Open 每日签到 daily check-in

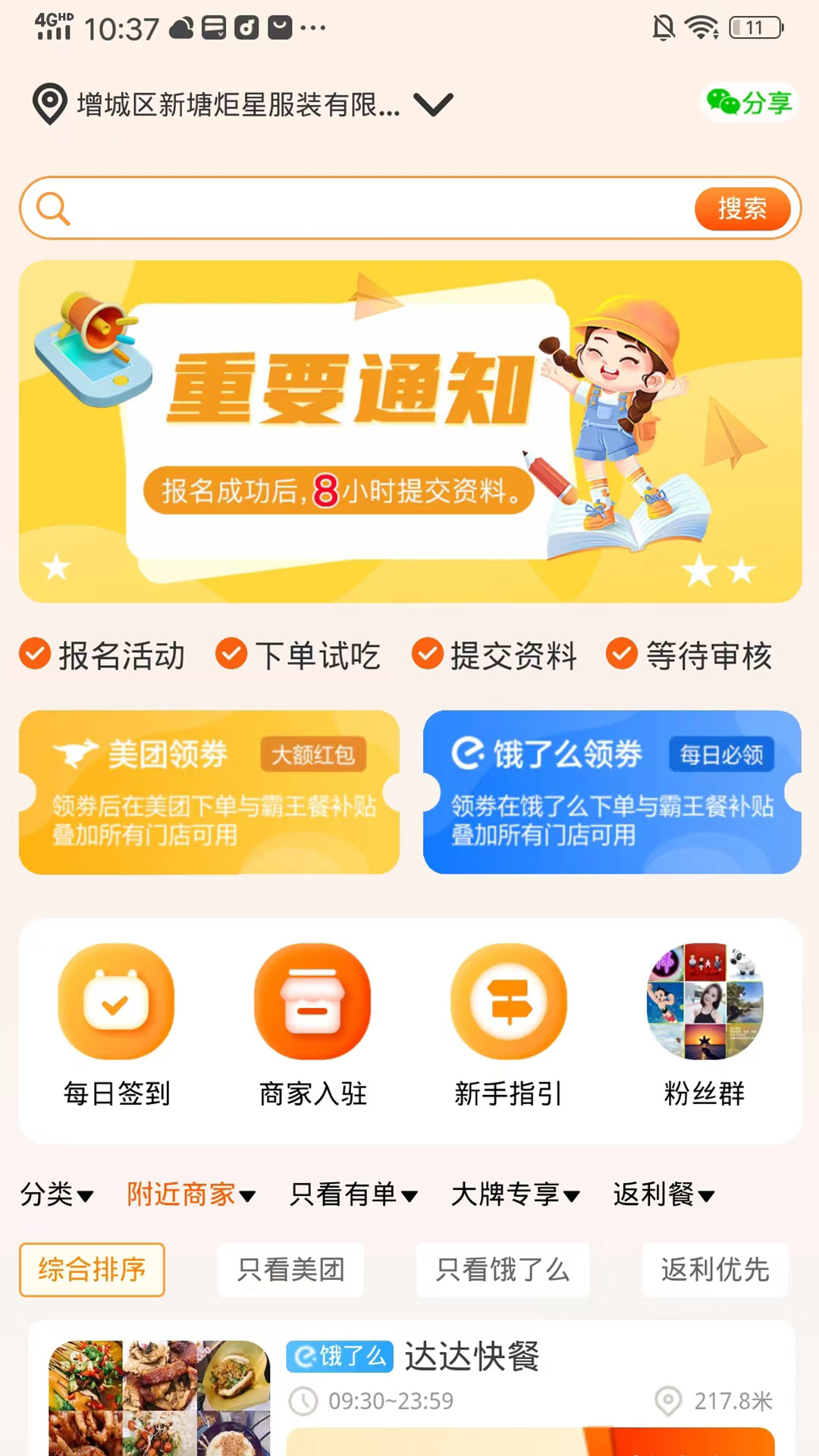[x=116, y=1024]
